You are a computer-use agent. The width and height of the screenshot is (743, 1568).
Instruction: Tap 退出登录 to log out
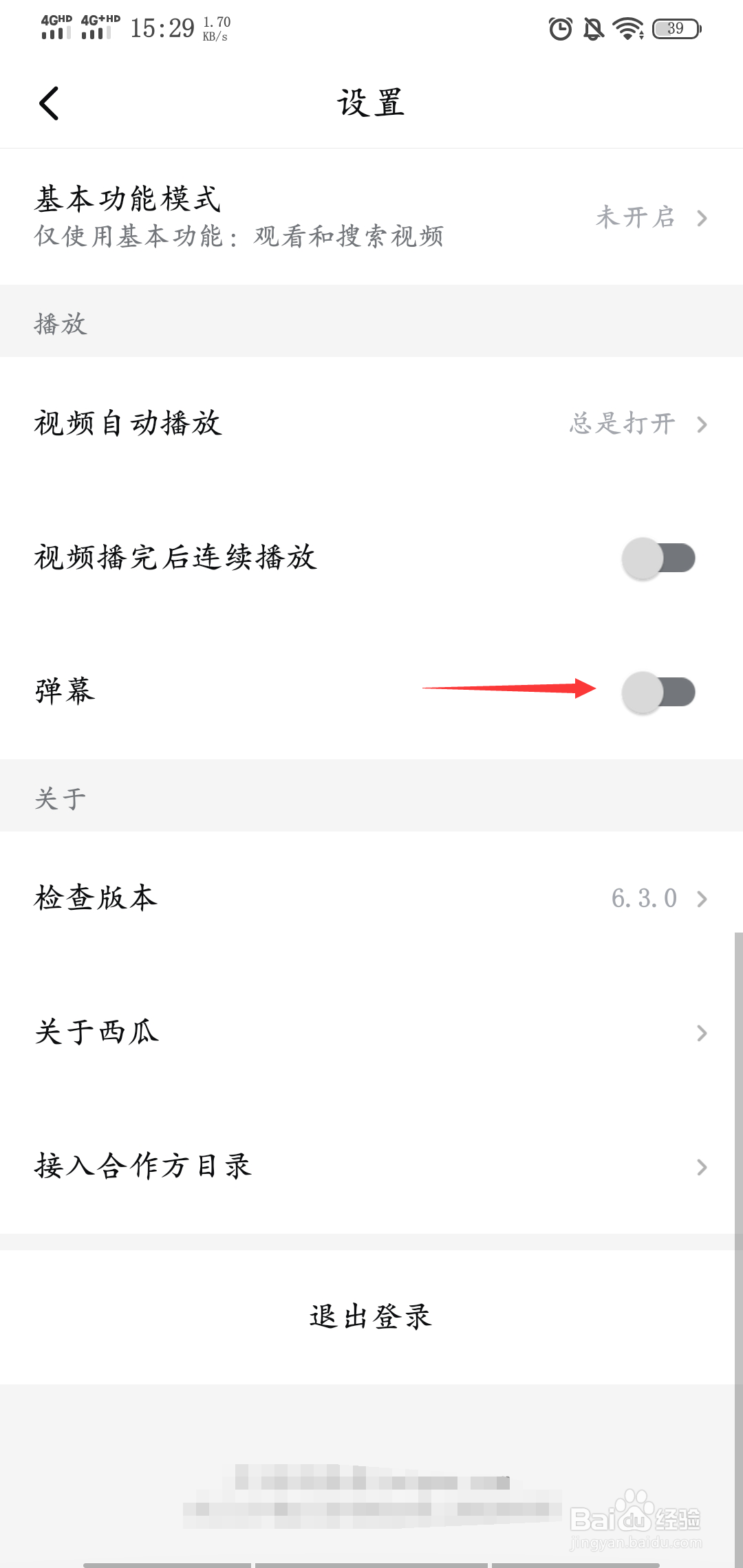[x=370, y=1317]
